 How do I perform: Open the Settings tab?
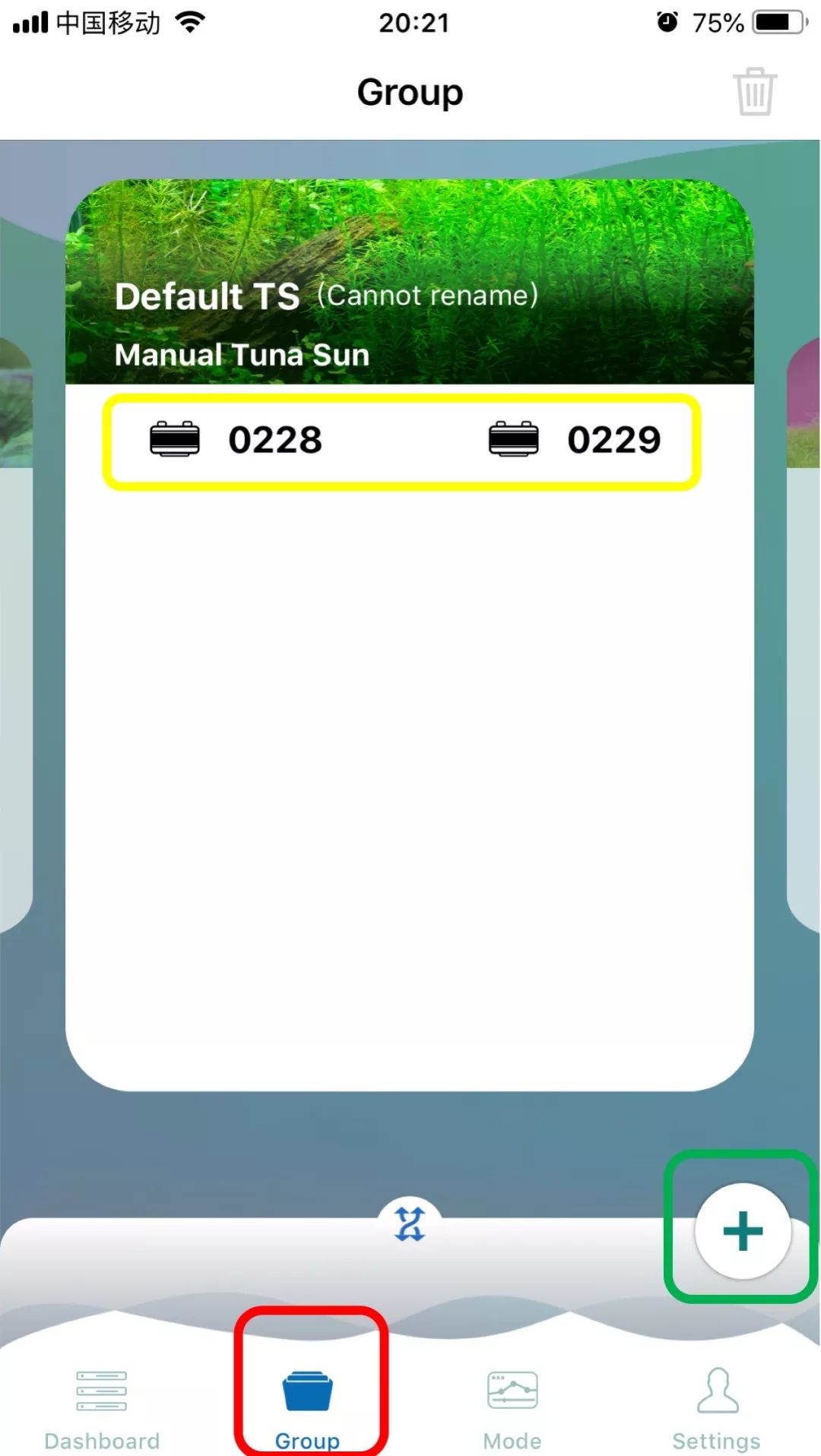[x=717, y=1410]
